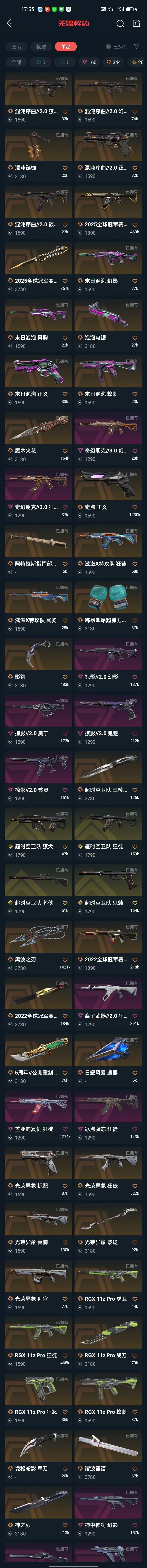Open the 混沌链枷 skin card
This screenshot has width=147, height=1568.
coord(38,149)
